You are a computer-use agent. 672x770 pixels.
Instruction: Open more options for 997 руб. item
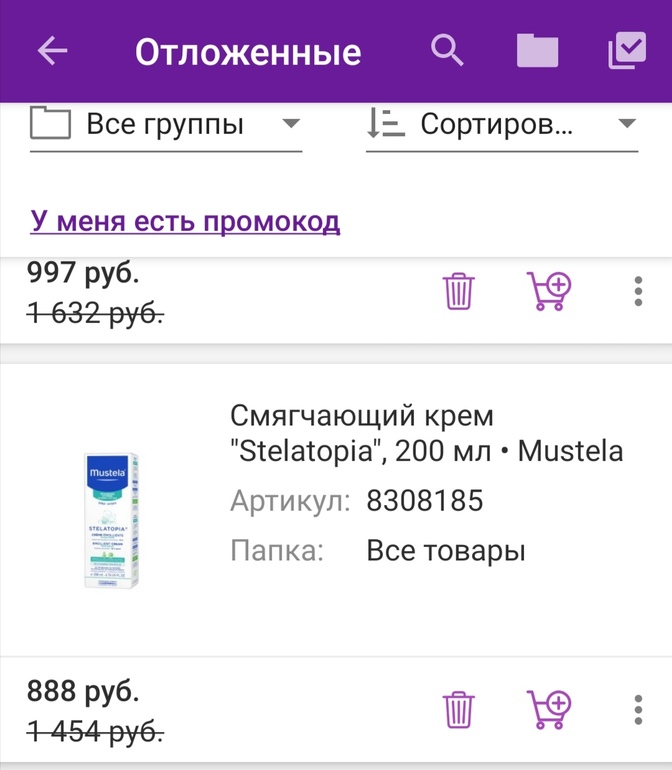pos(638,291)
